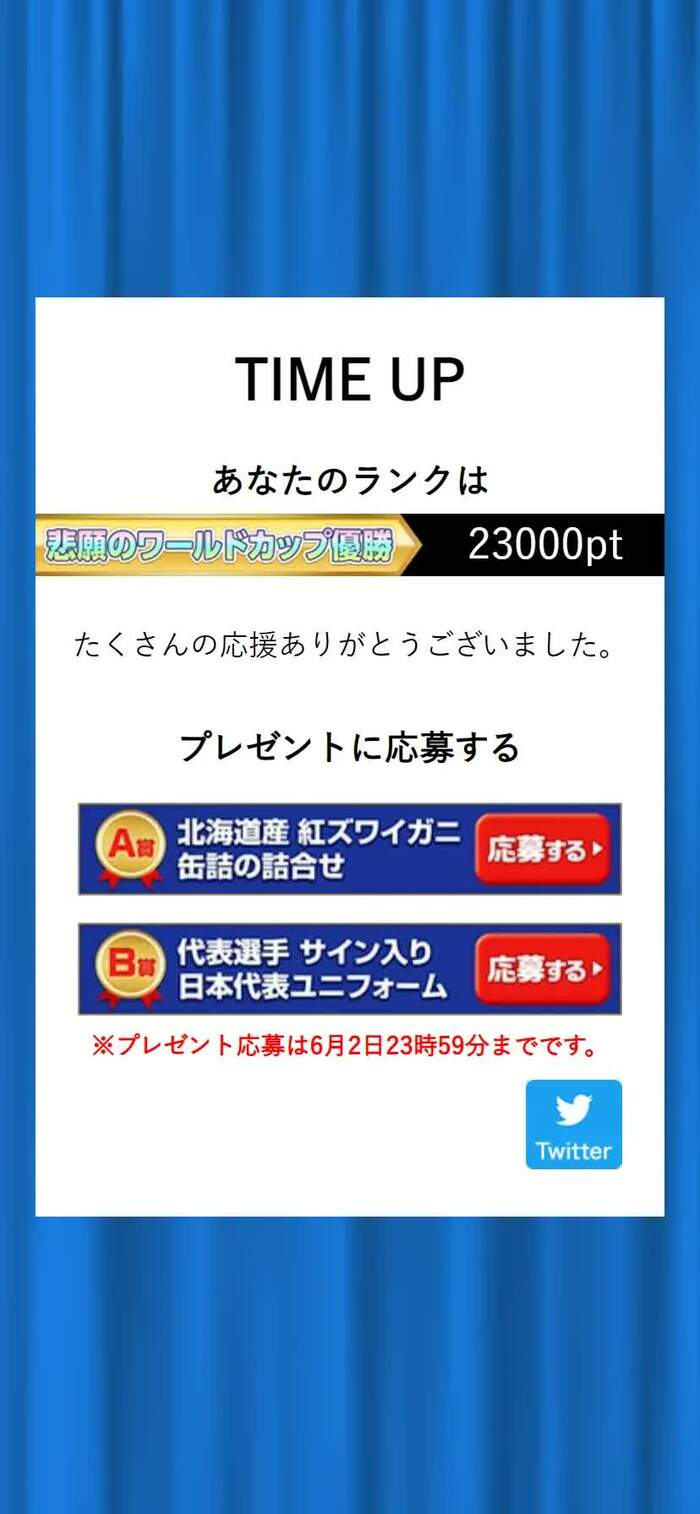Share your result on Twitter
Screen dimensions: 700x1514
(574, 1124)
